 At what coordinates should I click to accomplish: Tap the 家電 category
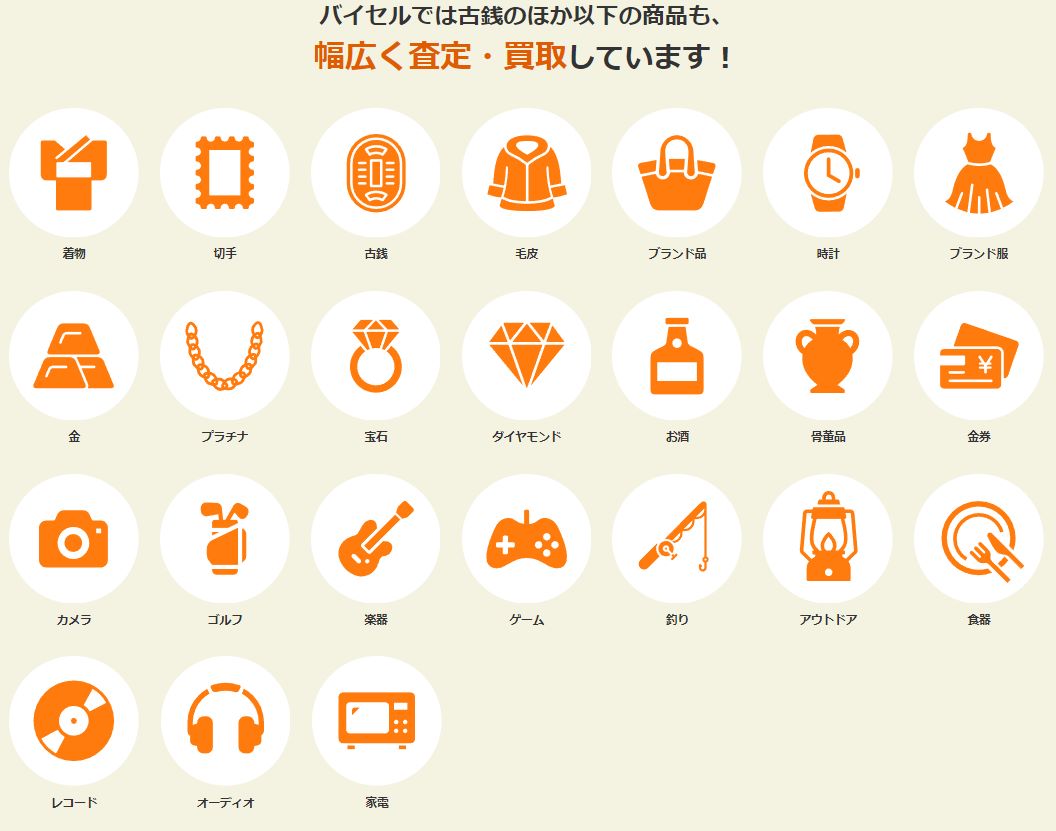[x=376, y=721]
